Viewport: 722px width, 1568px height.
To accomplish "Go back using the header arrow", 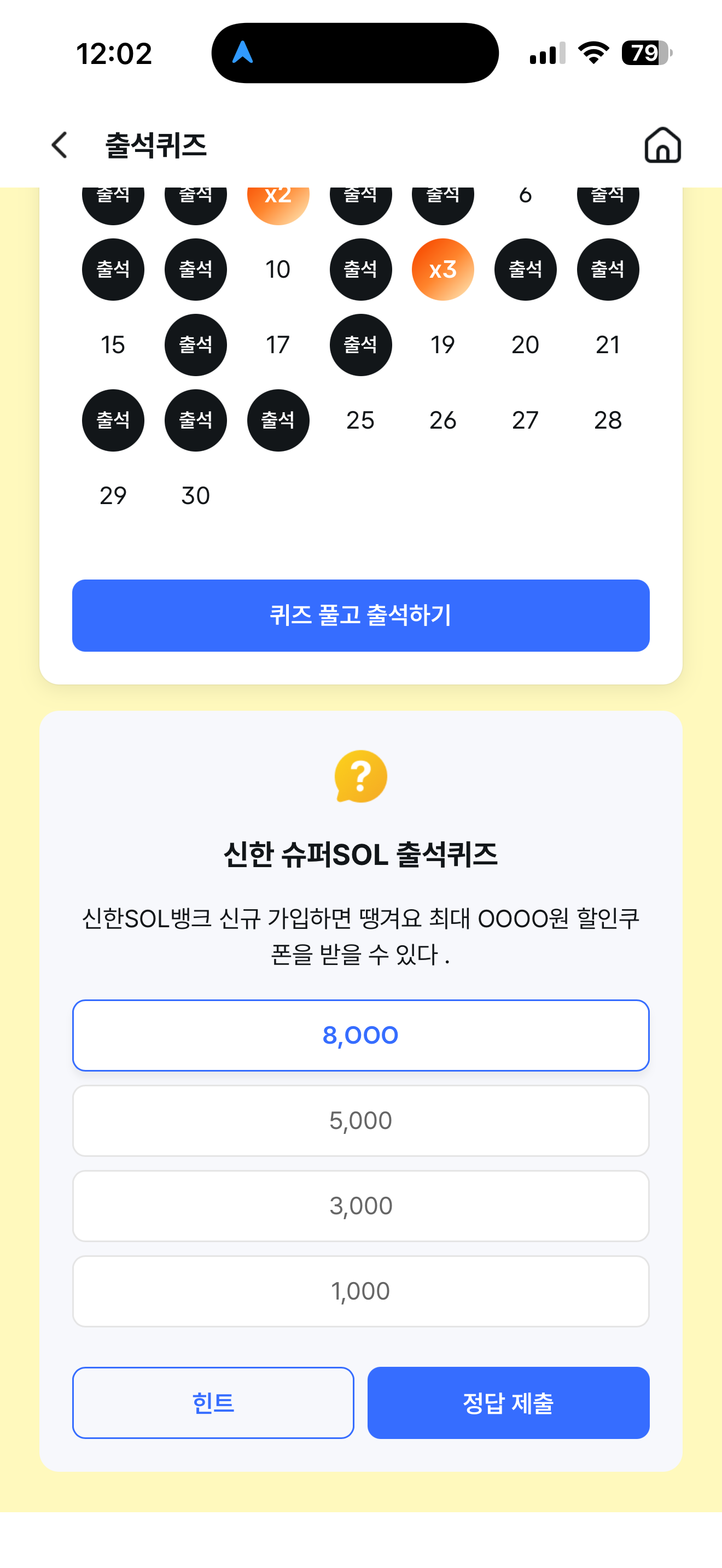I will tap(60, 145).
